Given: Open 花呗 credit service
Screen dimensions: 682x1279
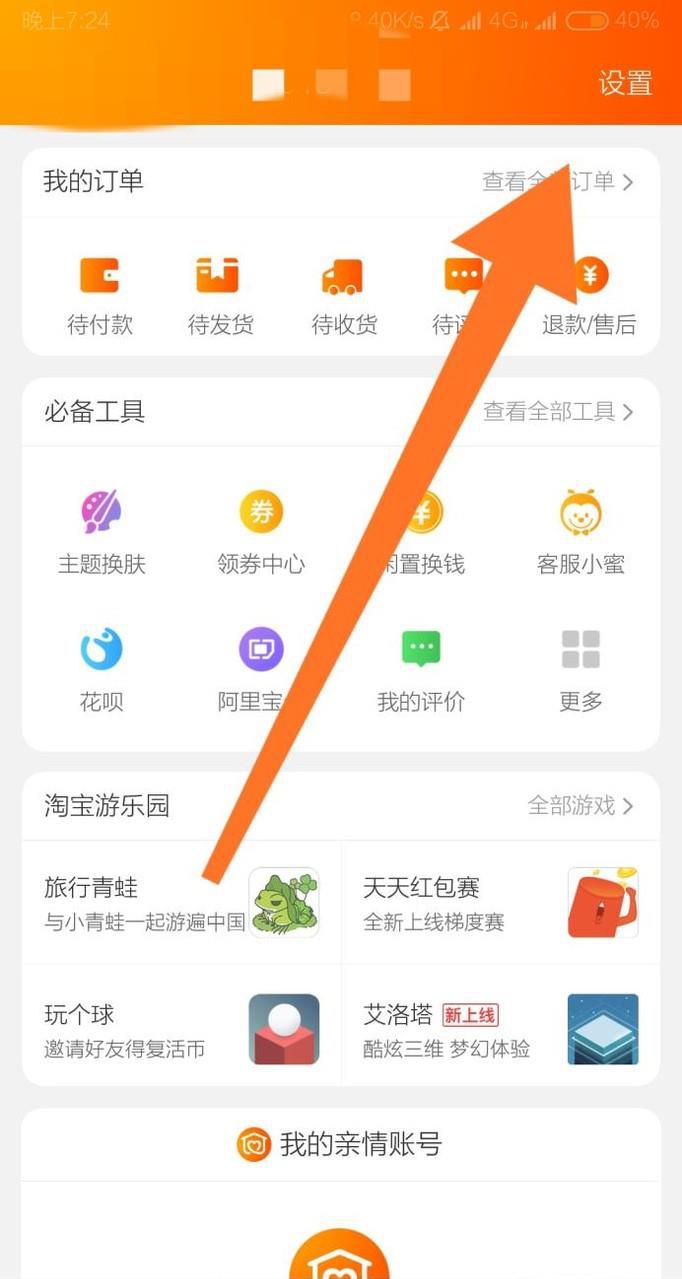Looking at the screenshot, I should pyautogui.click(x=101, y=669).
